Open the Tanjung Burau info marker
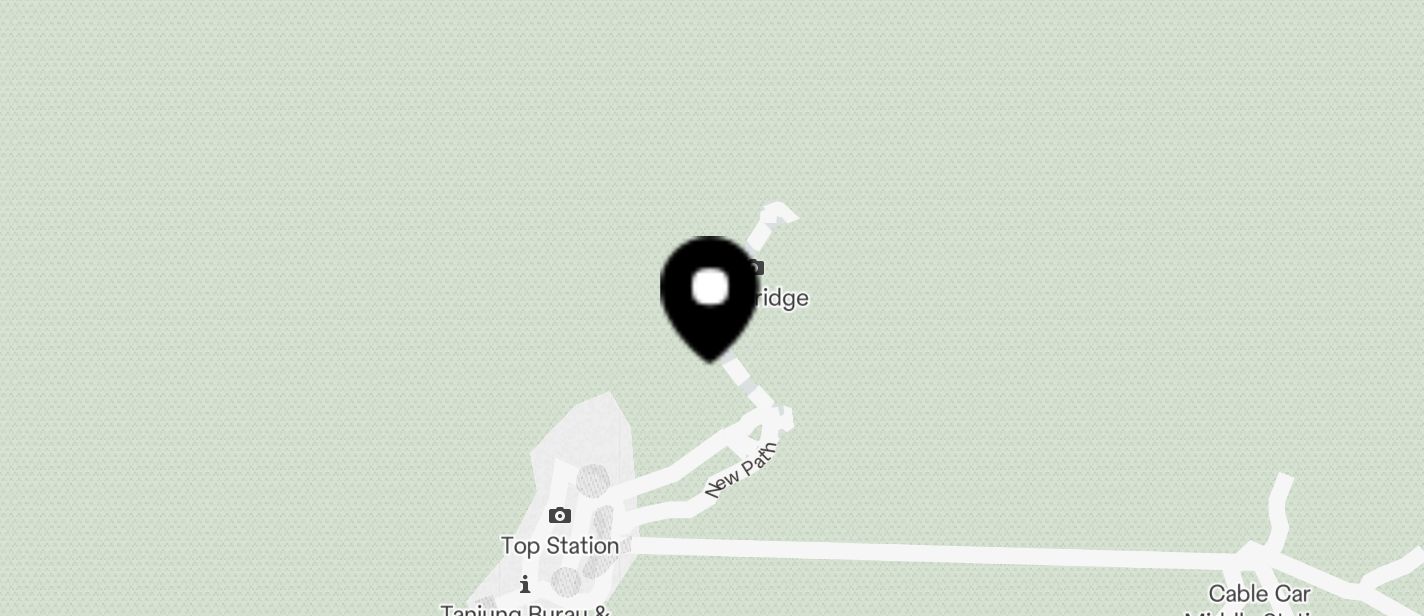1424x616 pixels. pos(524,586)
